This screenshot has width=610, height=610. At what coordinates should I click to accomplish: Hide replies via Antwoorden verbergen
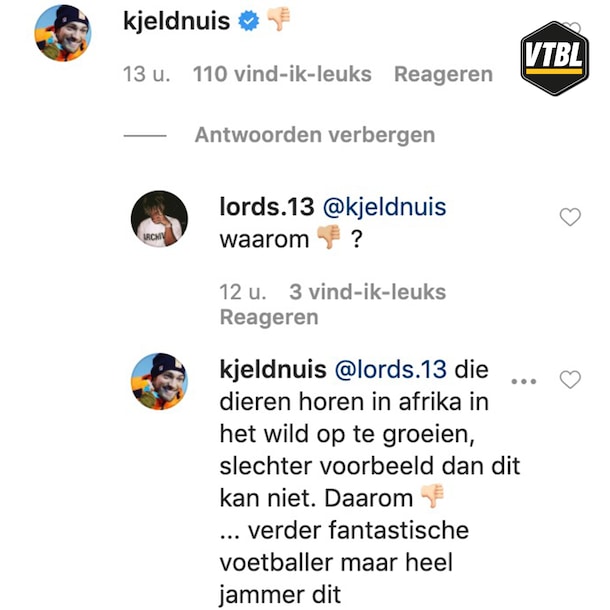(314, 135)
